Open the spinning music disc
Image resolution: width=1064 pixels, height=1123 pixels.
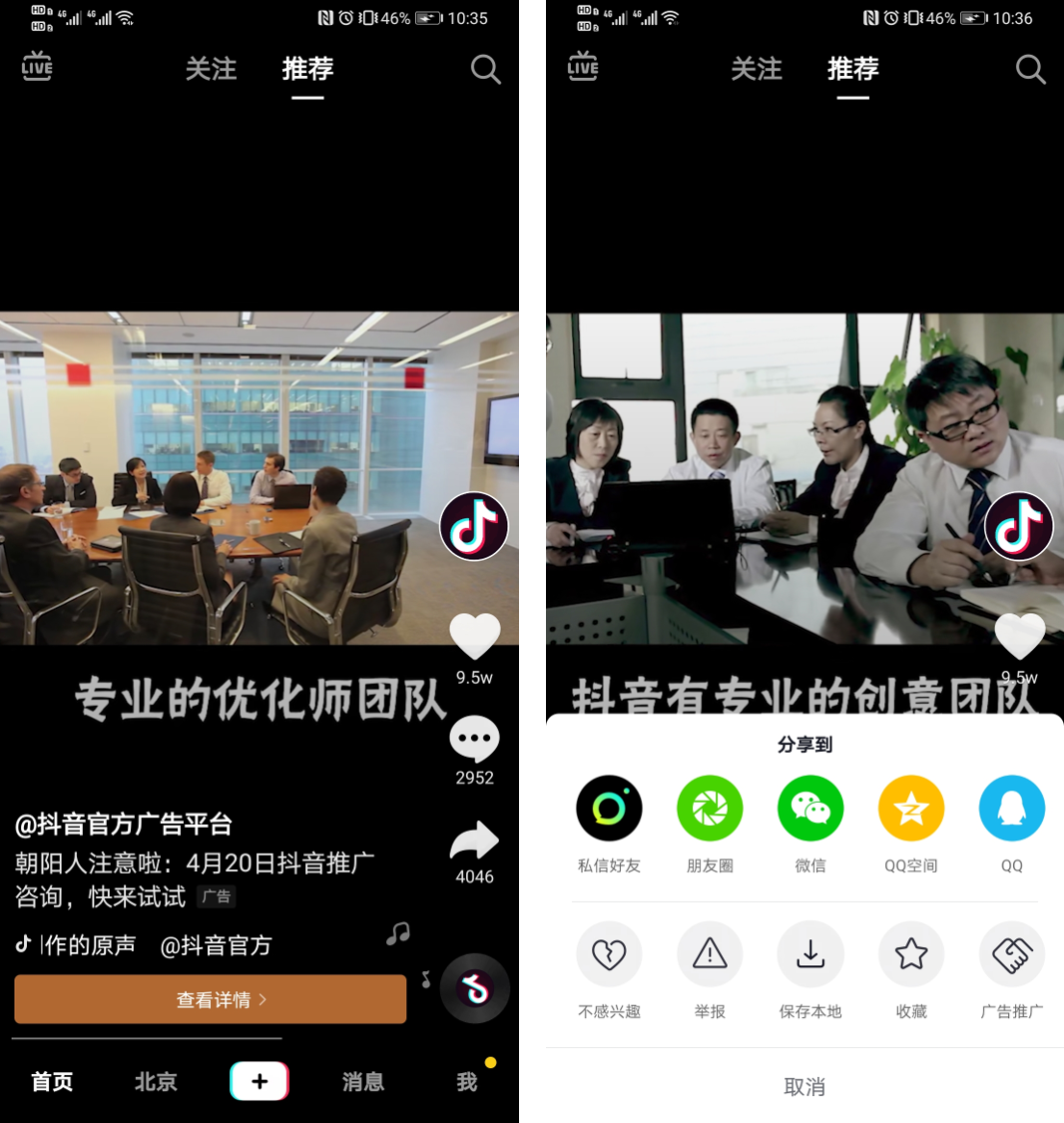pyautogui.click(x=475, y=988)
